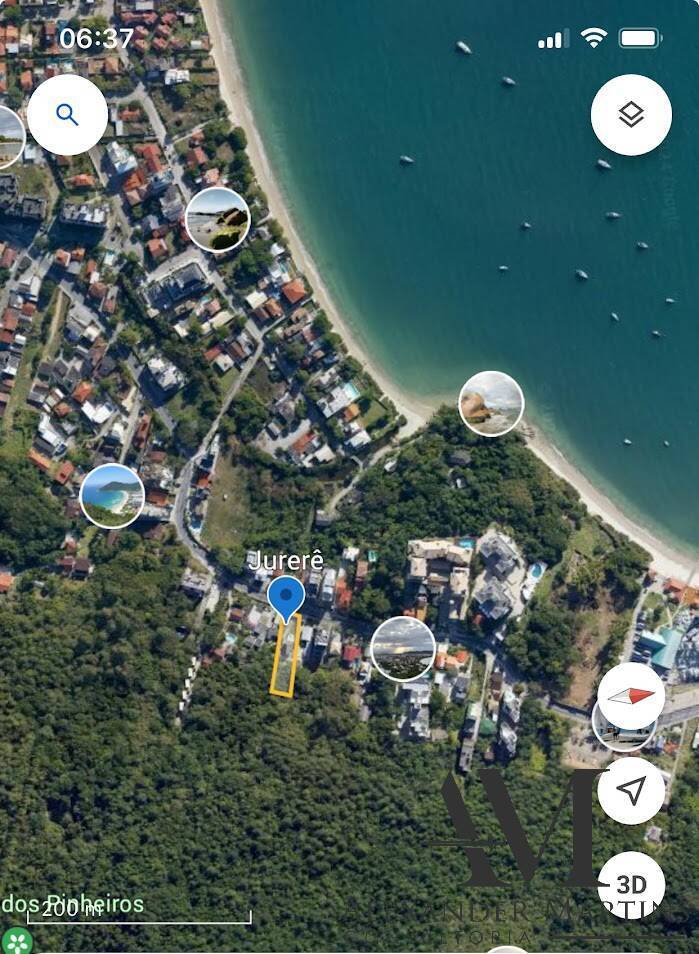Viewport: 699px width, 954px height.
Task: View the cloudy sky panorama photo circle
Action: 403,649
